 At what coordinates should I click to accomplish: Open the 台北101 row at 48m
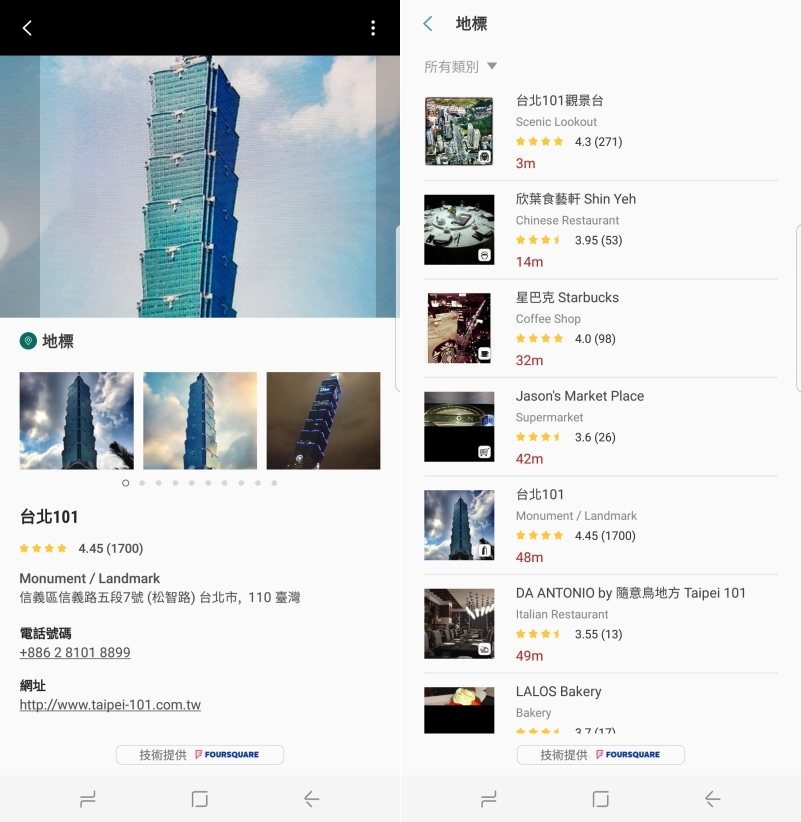(600, 525)
